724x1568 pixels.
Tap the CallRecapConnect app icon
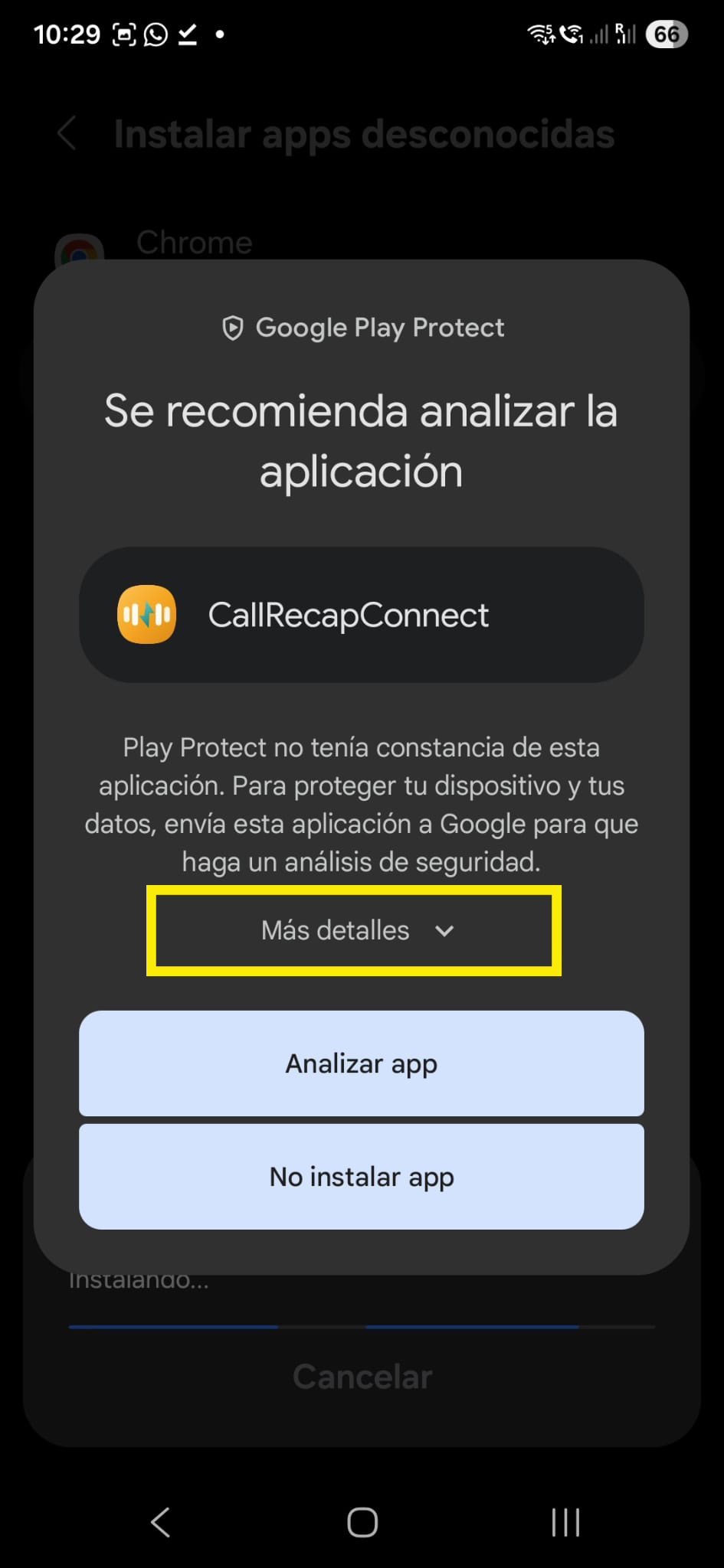click(146, 614)
